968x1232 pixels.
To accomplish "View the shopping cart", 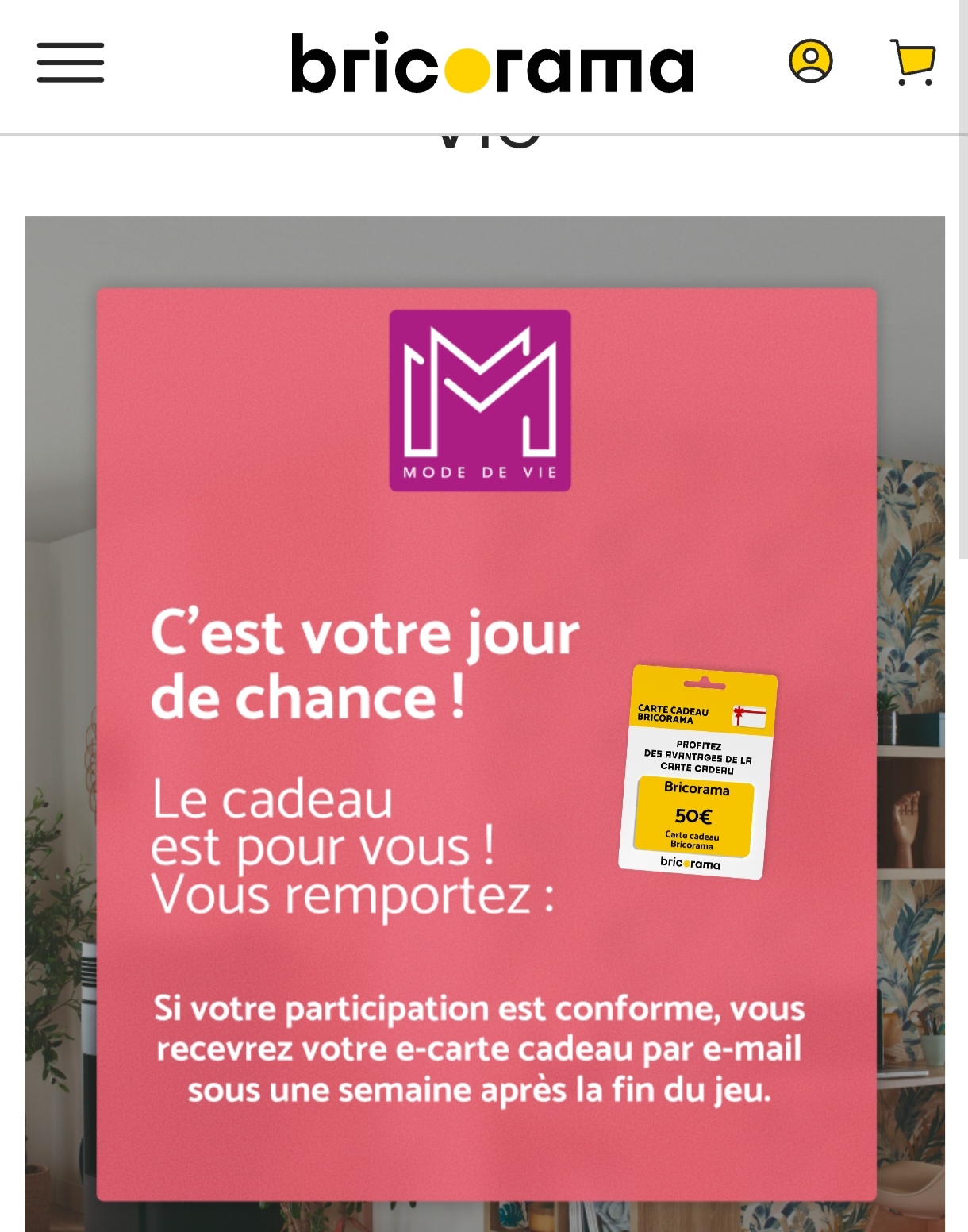I will (913, 62).
